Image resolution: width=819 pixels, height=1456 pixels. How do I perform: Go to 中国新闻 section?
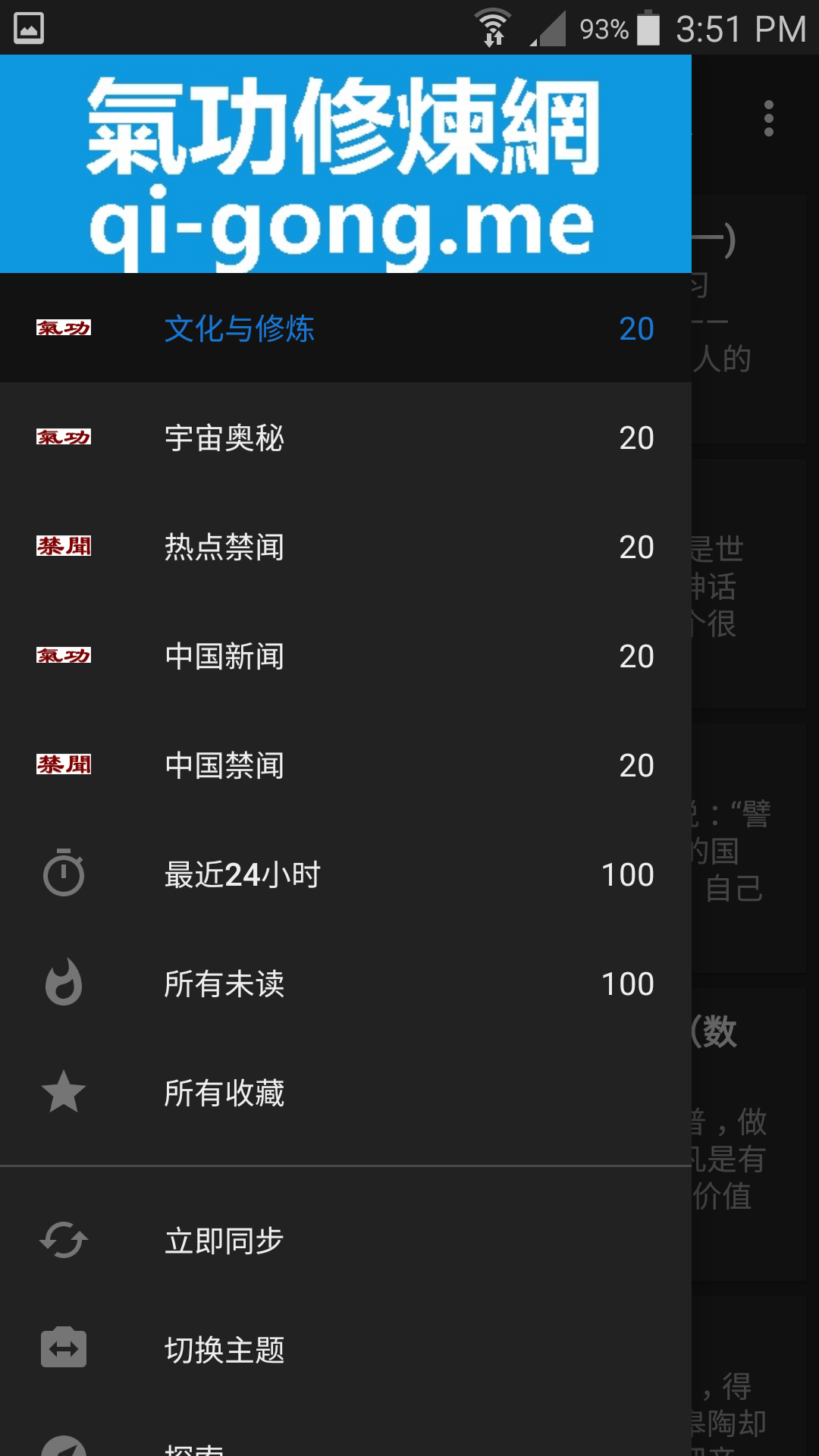(346, 656)
